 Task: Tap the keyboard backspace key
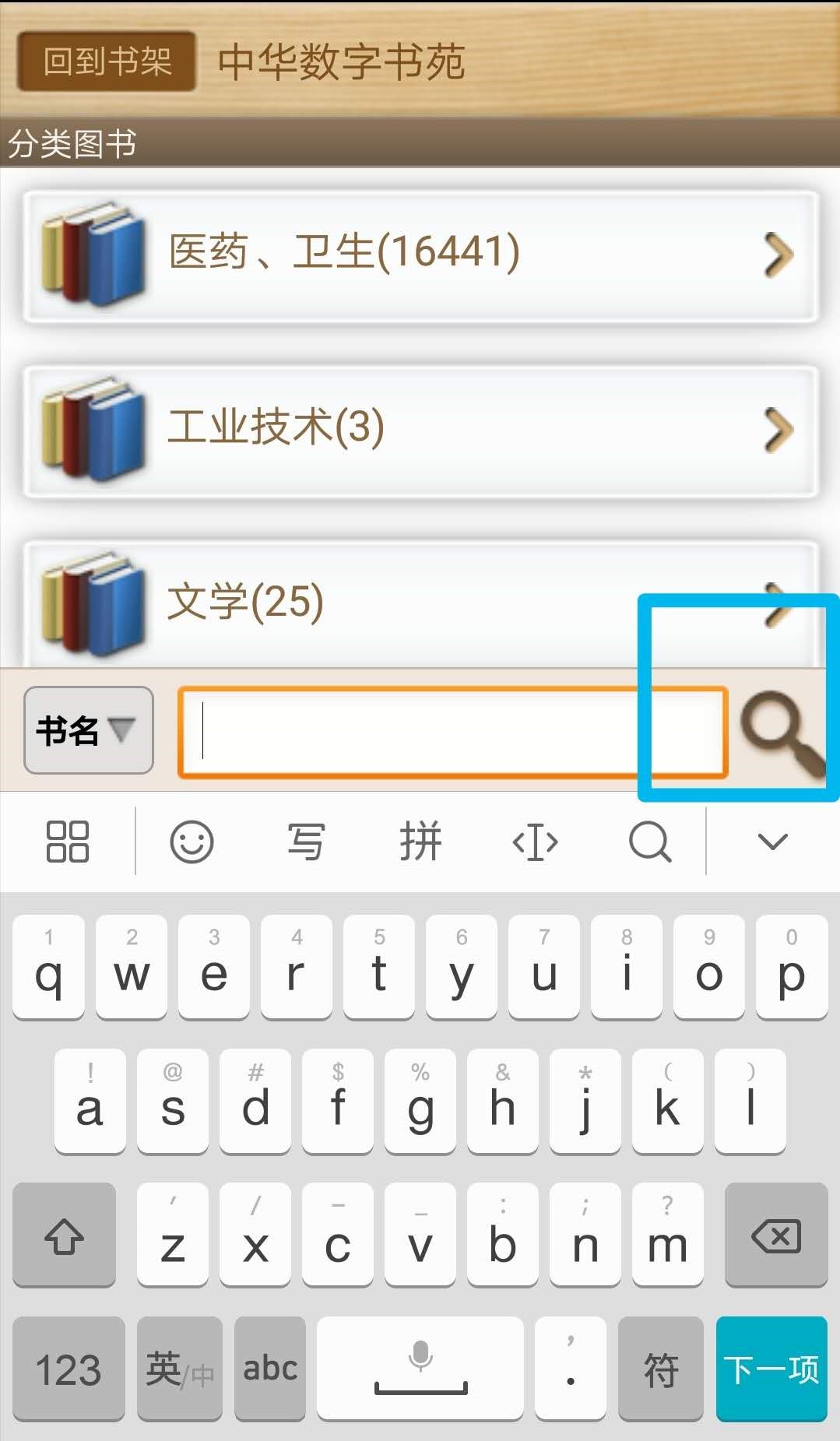point(775,1235)
